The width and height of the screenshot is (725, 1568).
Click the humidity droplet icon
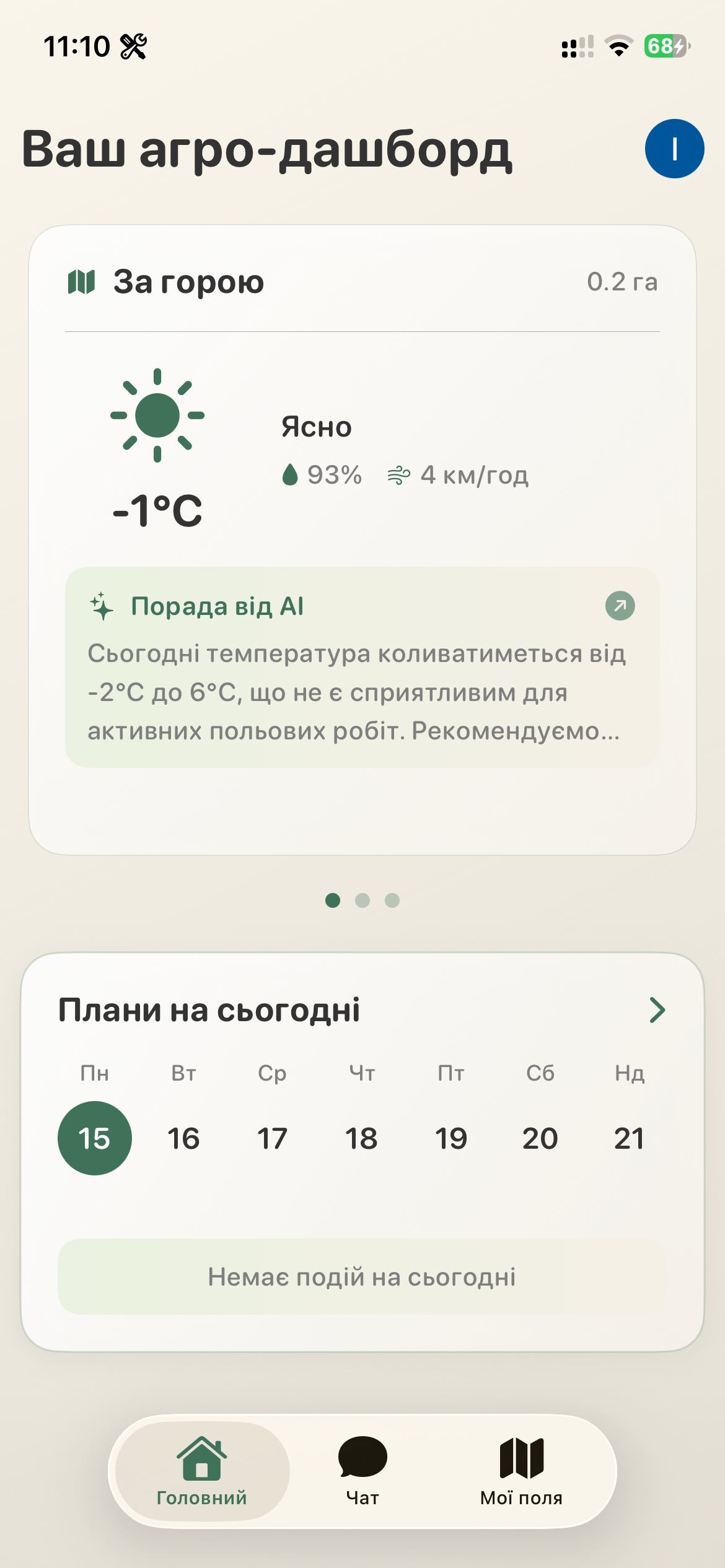(x=291, y=473)
